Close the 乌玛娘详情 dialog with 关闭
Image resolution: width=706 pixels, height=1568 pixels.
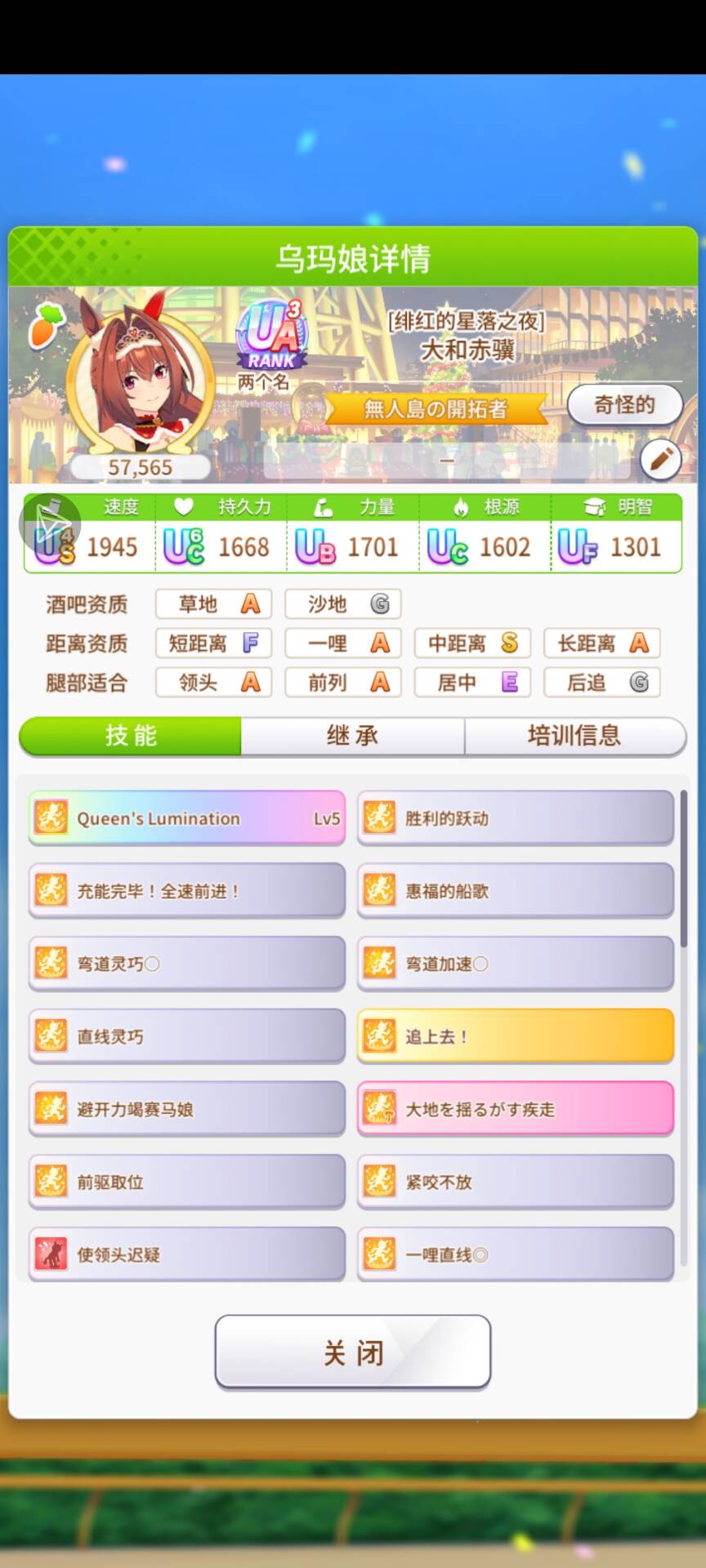(353, 1352)
